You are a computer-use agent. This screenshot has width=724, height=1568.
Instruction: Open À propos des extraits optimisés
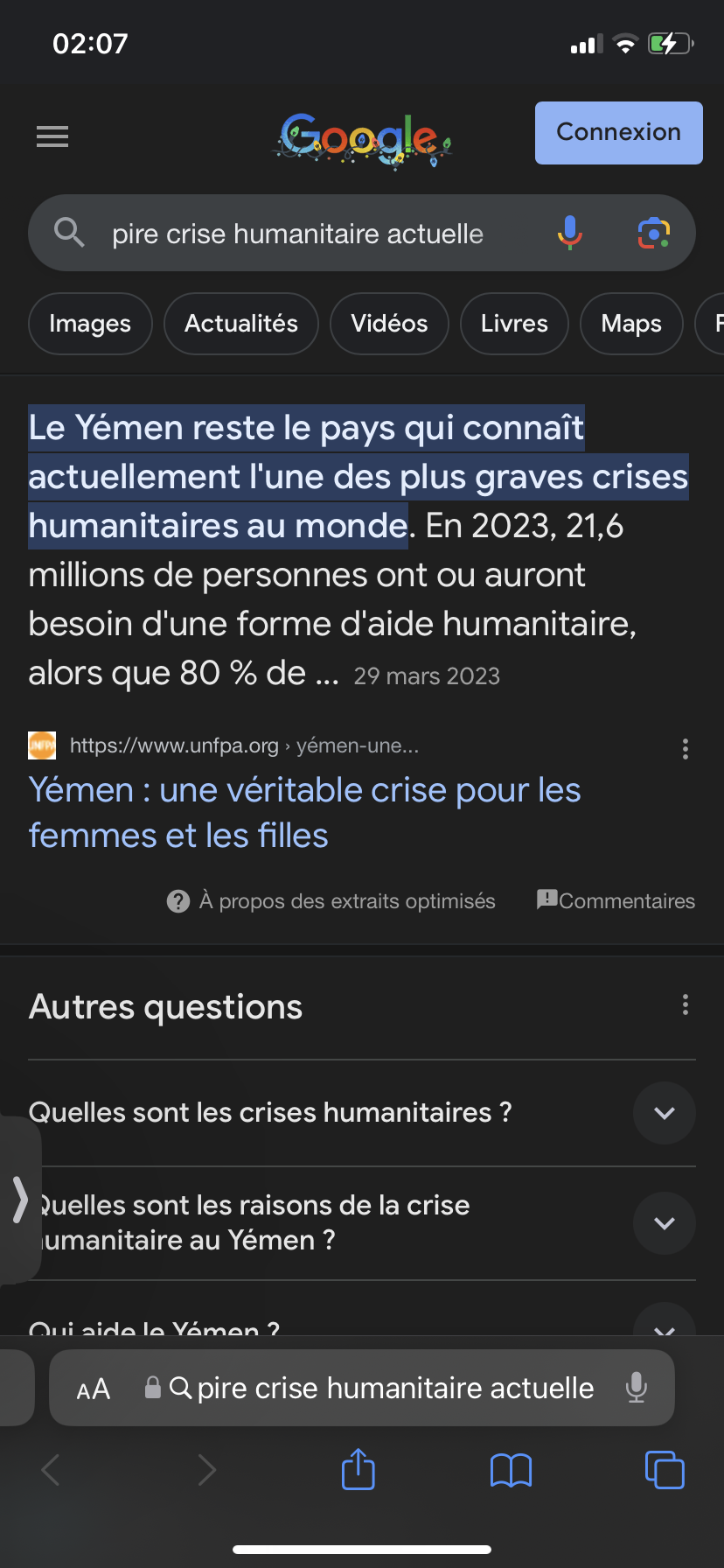[x=331, y=901]
